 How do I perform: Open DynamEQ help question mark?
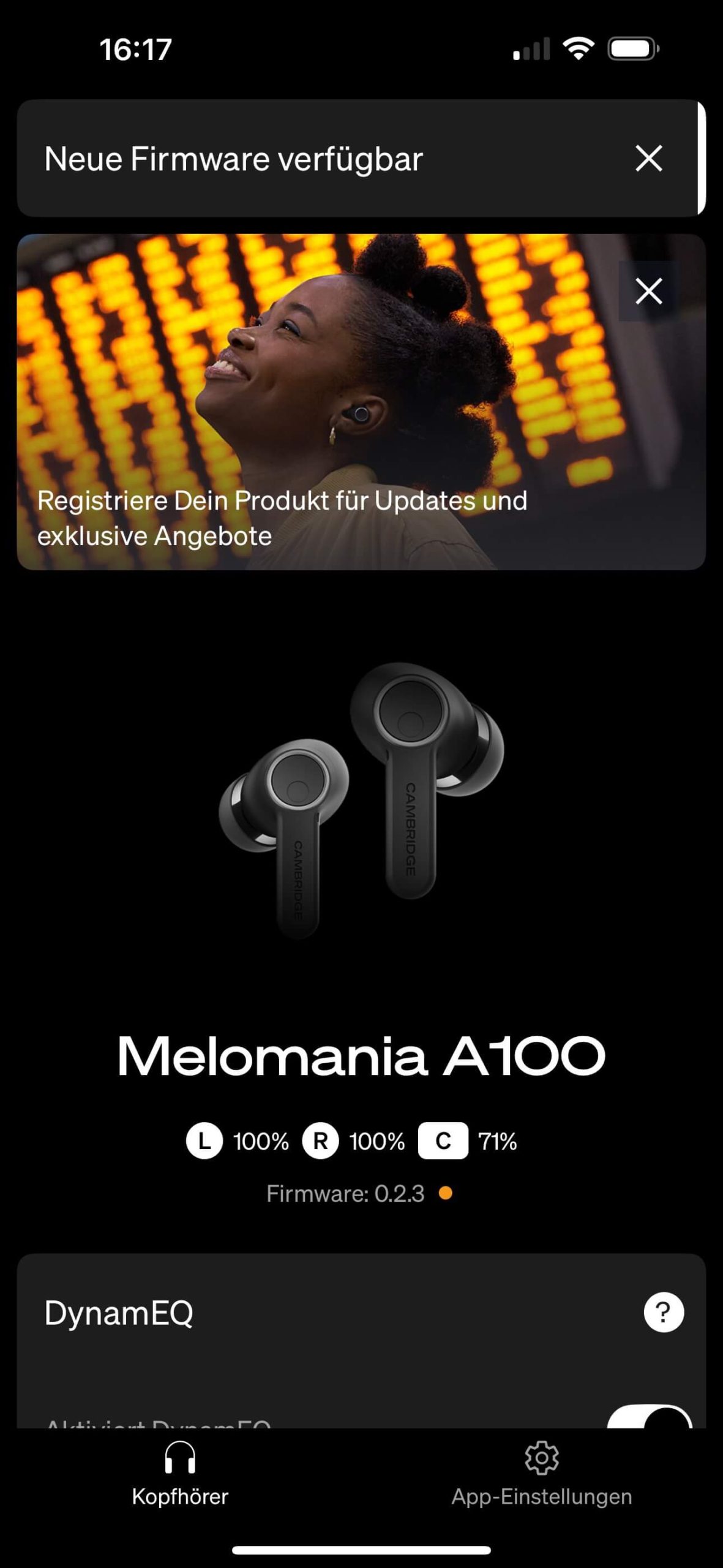coord(663,1312)
